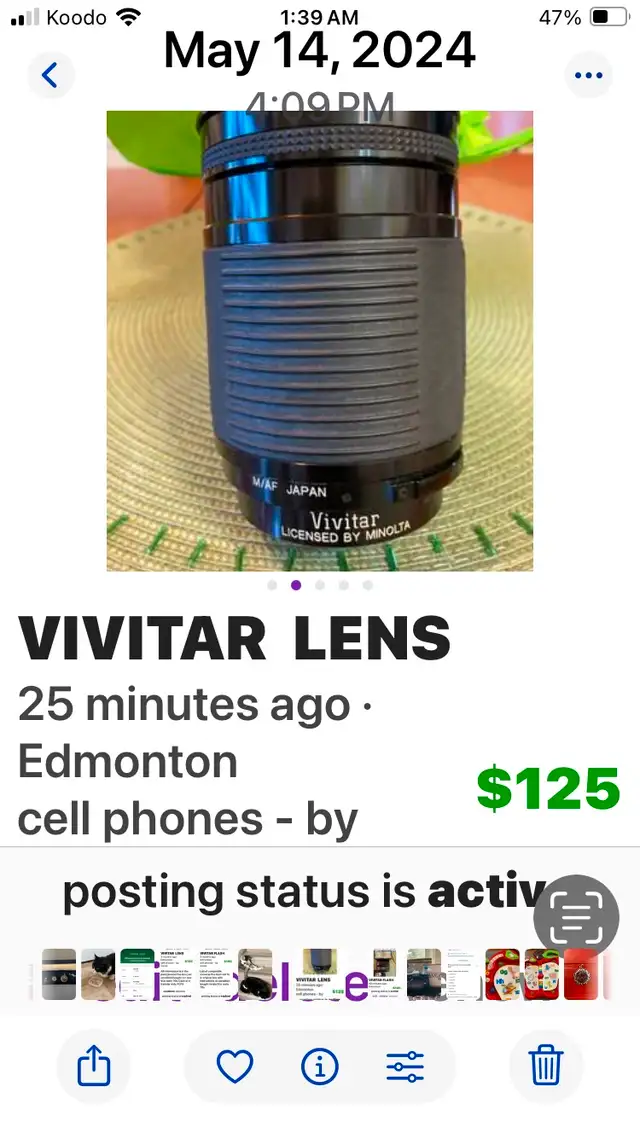This screenshot has height=1138, width=640.
Task: Activate the Live Text scan button
Action: tap(577, 917)
